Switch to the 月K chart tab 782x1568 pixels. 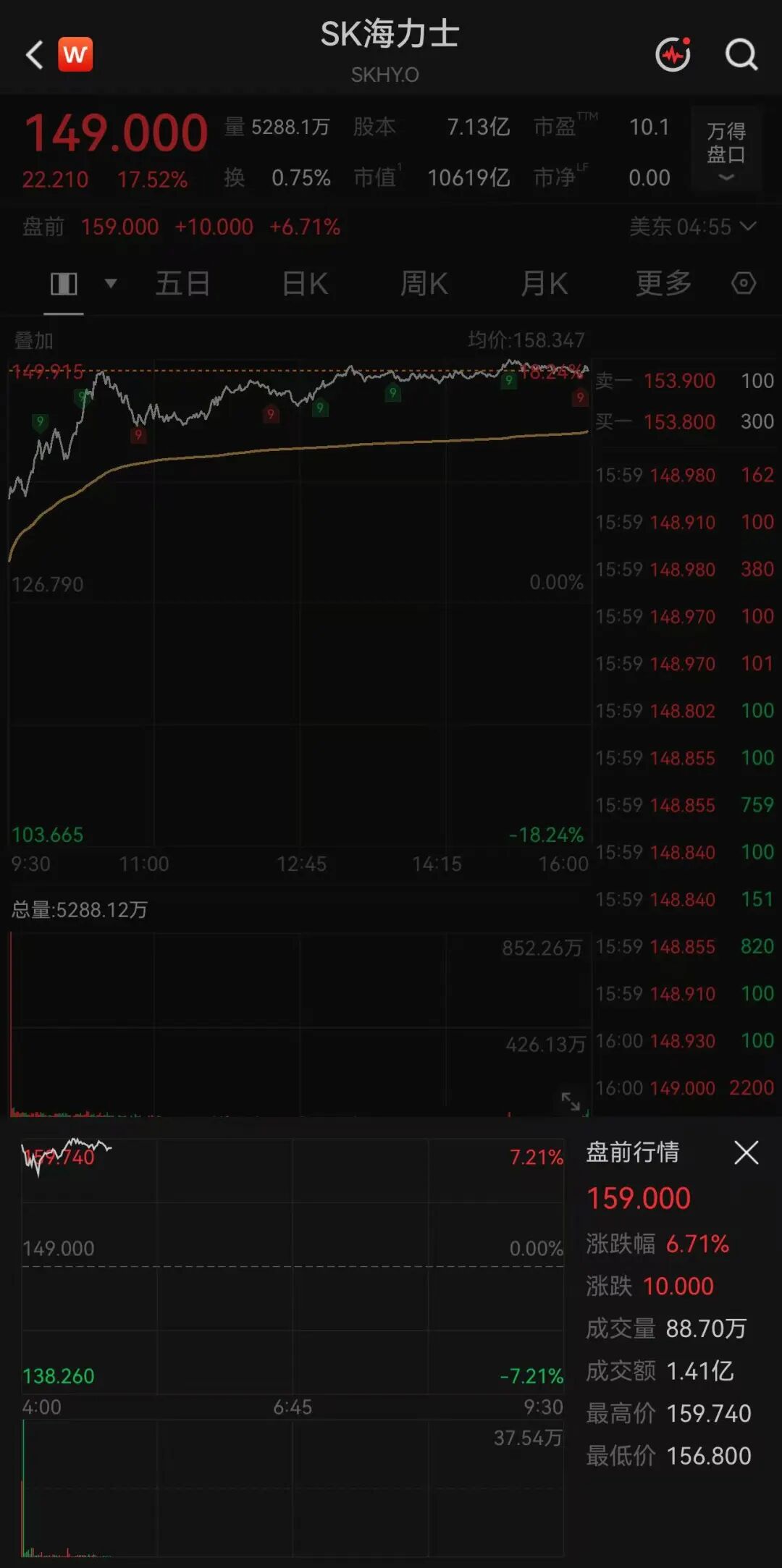point(544,284)
